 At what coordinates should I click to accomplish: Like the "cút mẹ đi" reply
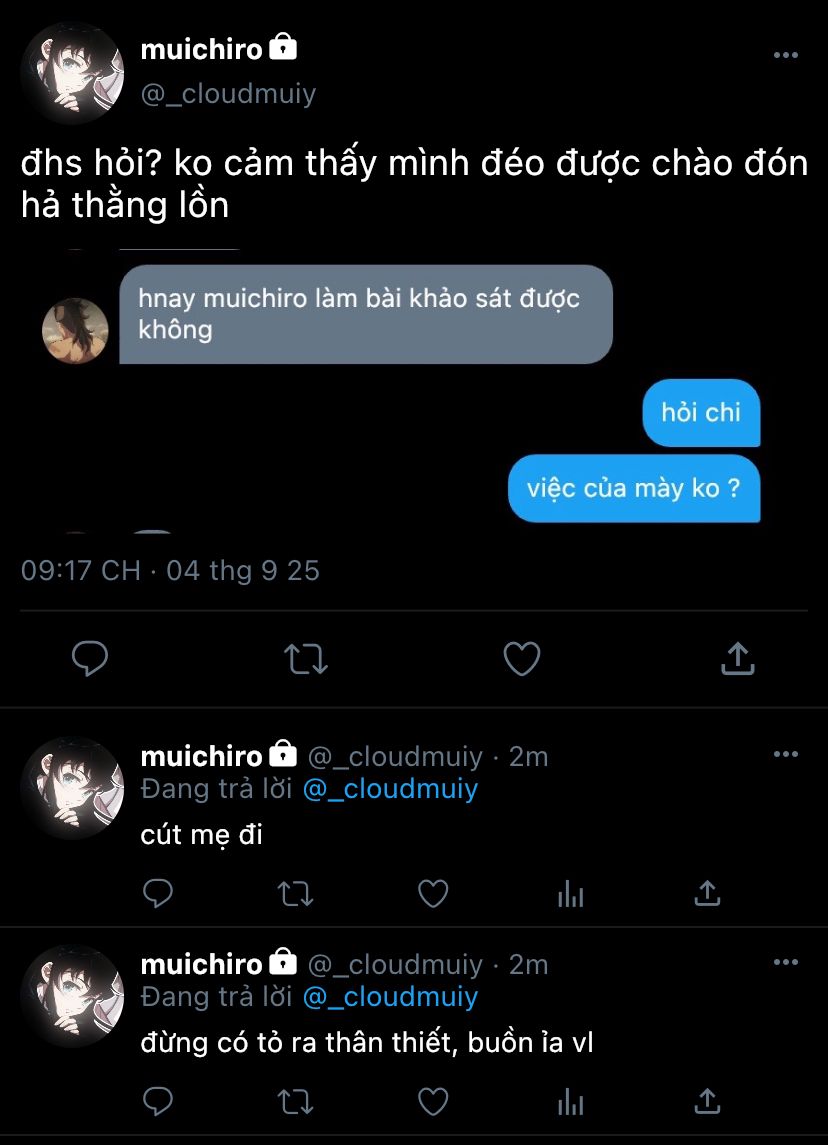pyautogui.click(x=432, y=893)
